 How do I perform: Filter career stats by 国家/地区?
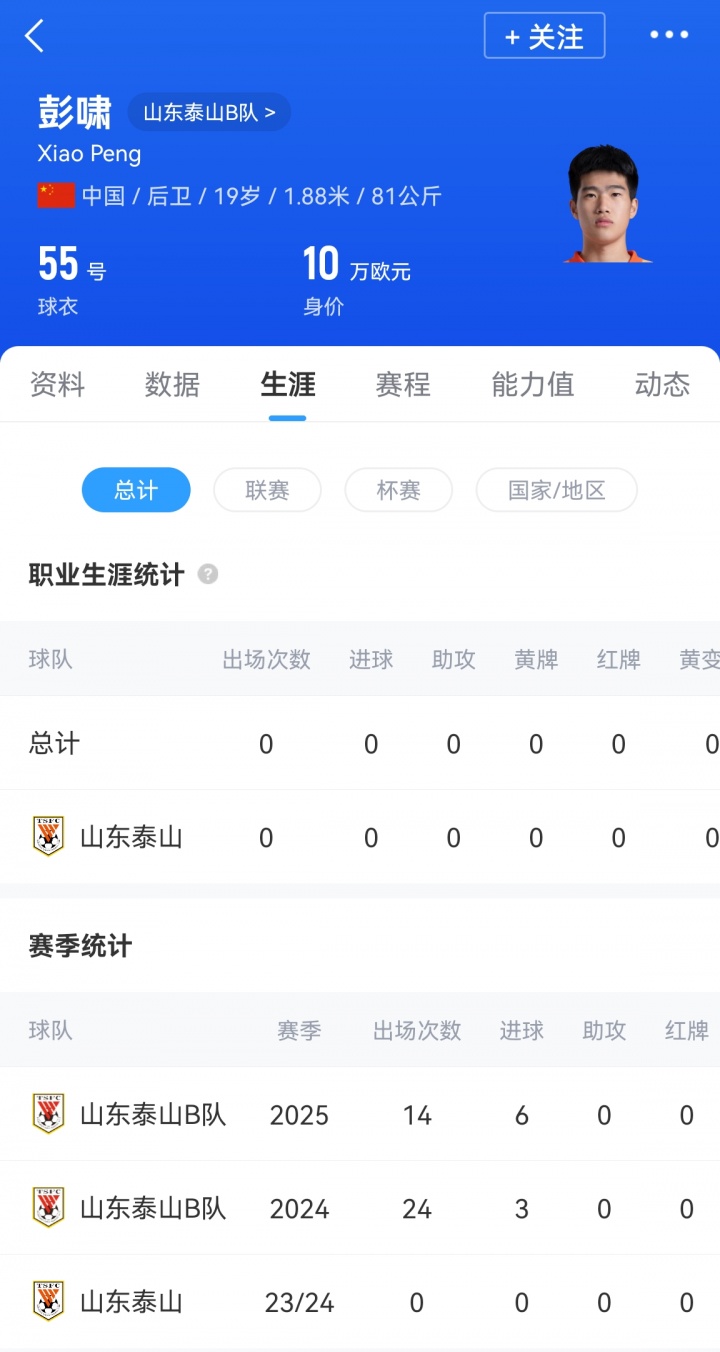556,491
